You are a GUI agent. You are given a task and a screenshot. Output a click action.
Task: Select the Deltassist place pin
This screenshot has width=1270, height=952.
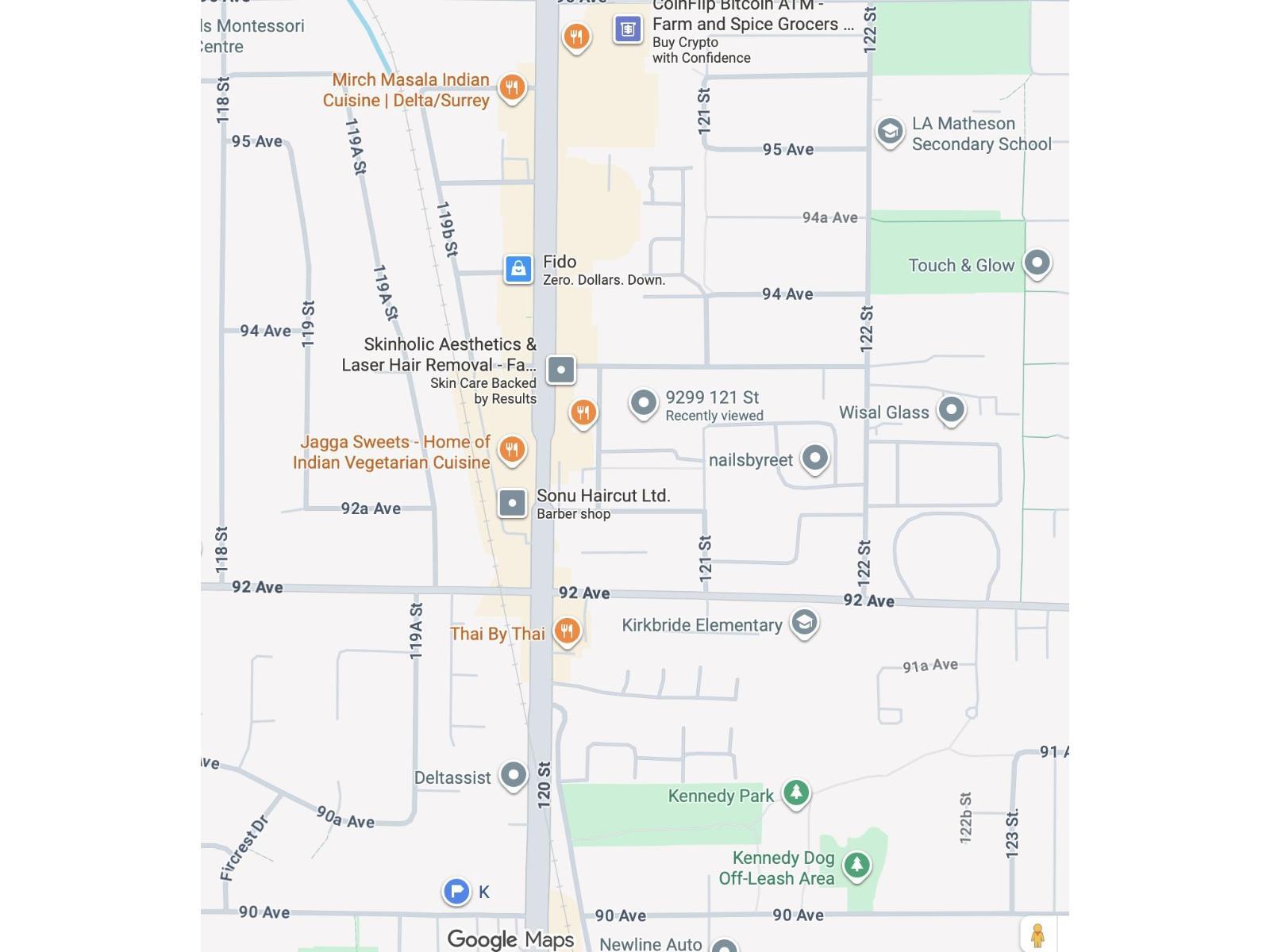pos(514,774)
